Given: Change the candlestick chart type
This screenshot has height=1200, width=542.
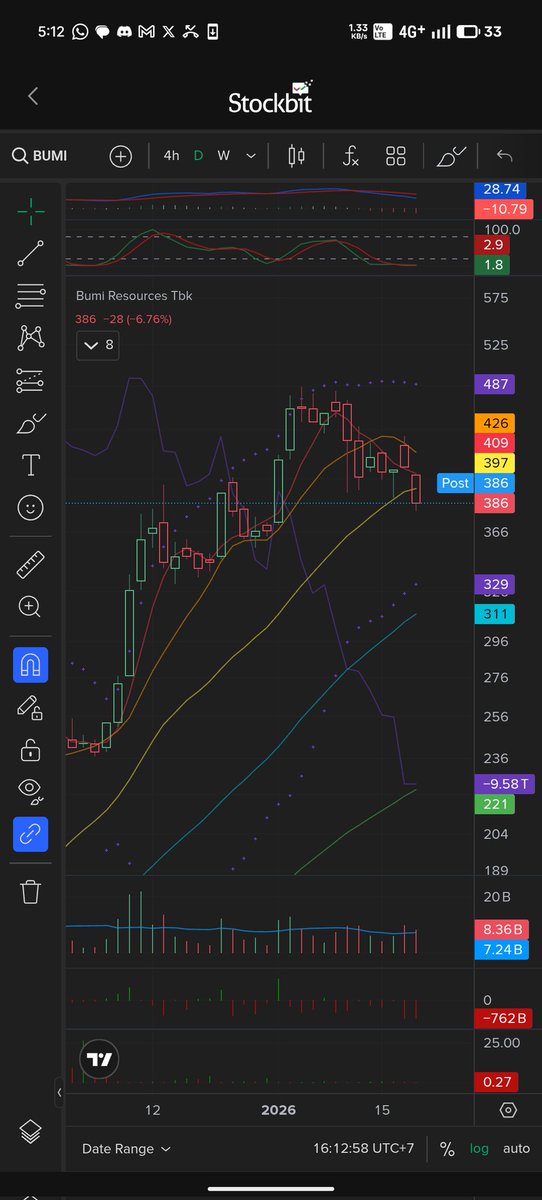Looking at the screenshot, I should coord(296,156).
